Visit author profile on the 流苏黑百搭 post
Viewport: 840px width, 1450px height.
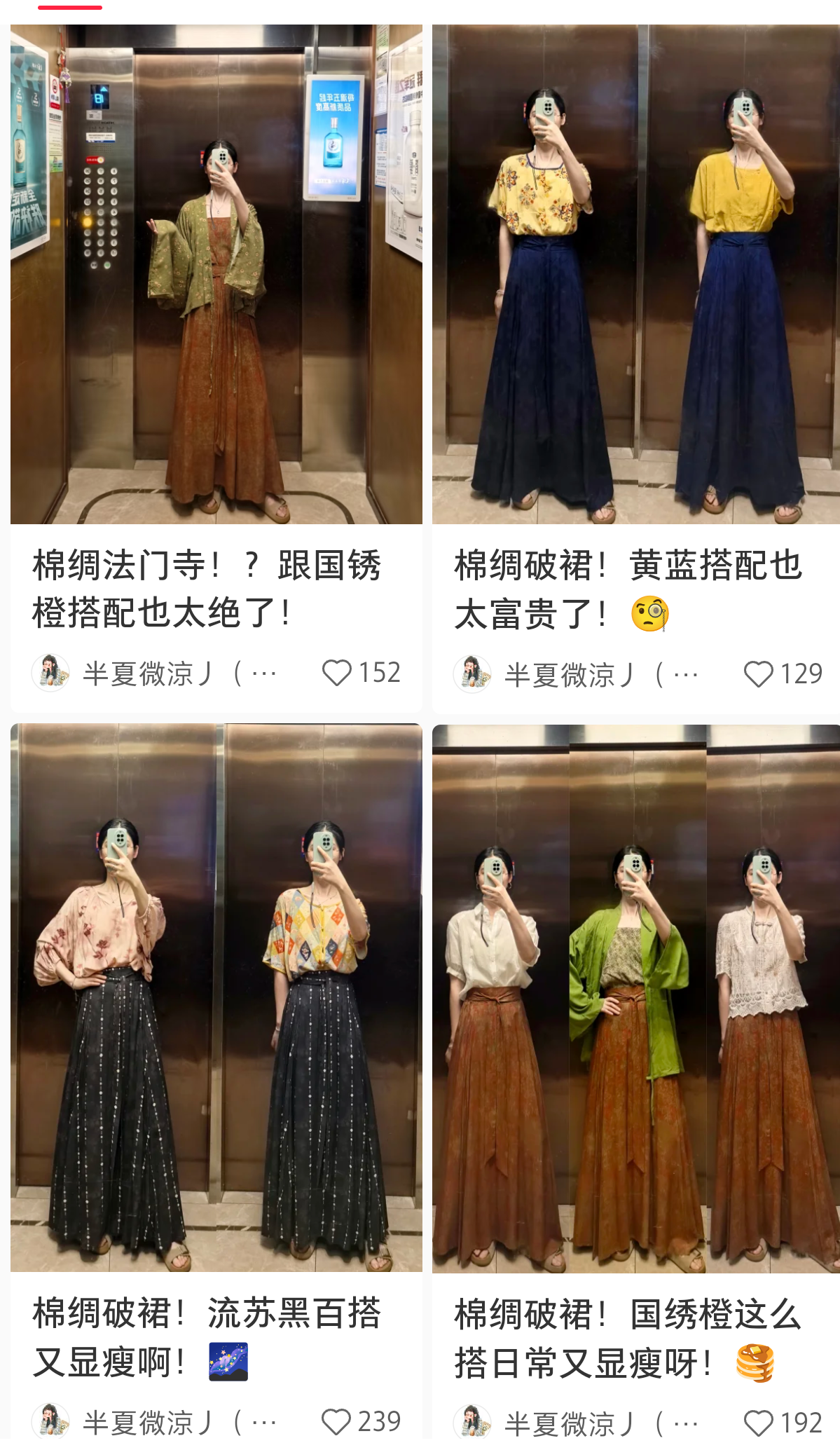pos(51,1422)
